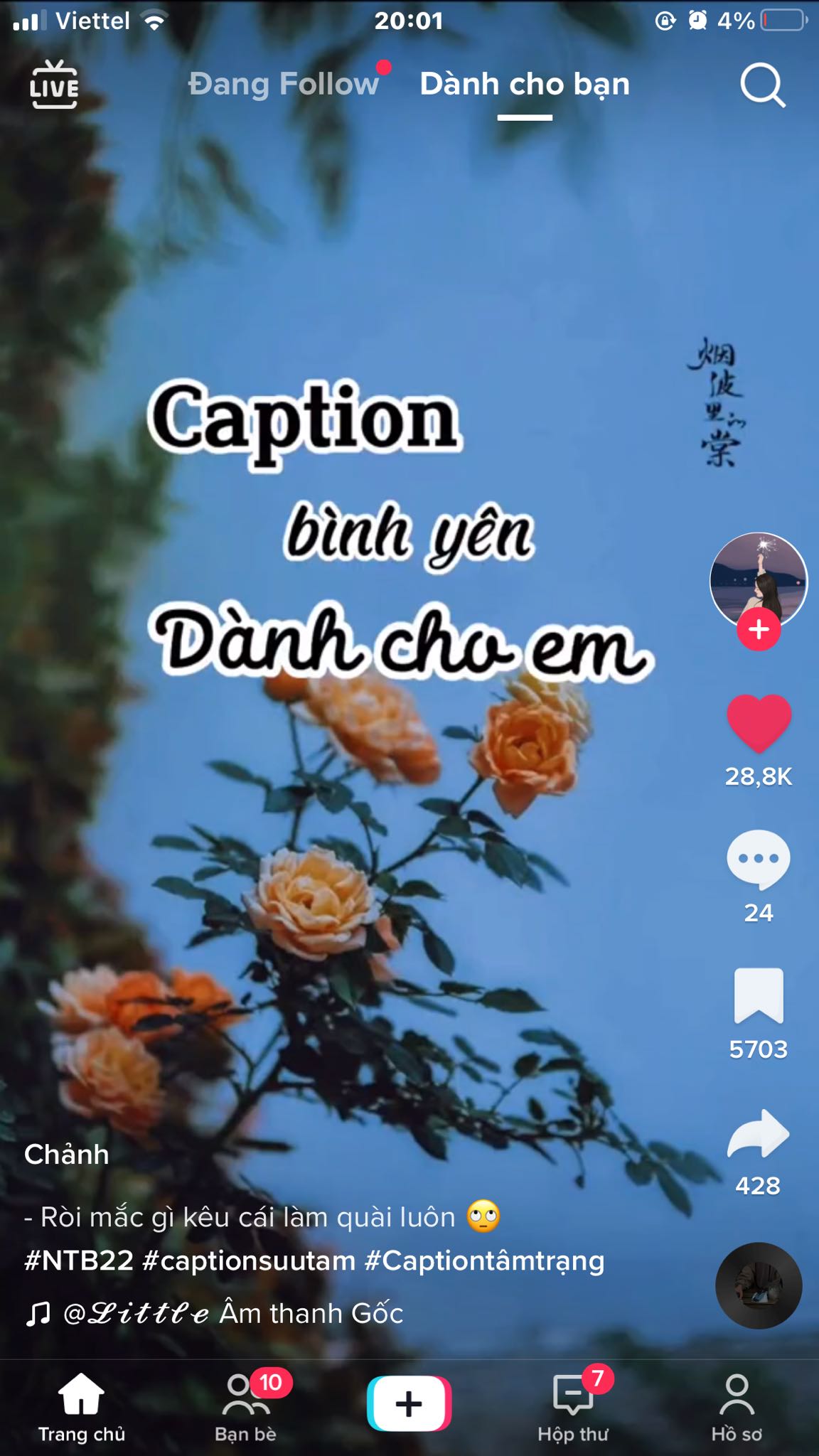Open the #captionsuutam hashtag
Image resolution: width=819 pixels, height=1456 pixels.
(x=249, y=1261)
